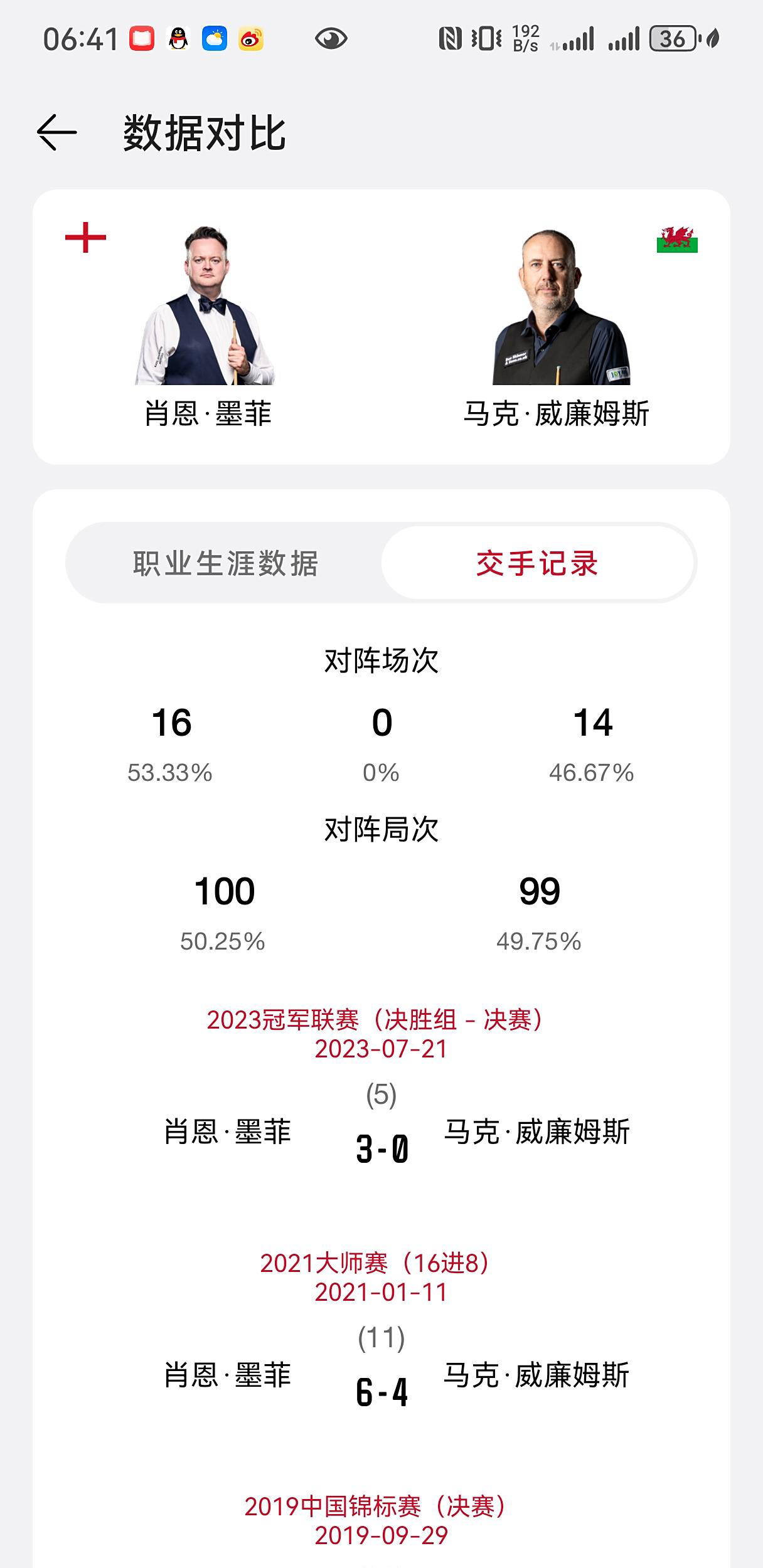Open the QQ icon in the status bar
The width and height of the screenshot is (763, 1568).
[x=178, y=39]
